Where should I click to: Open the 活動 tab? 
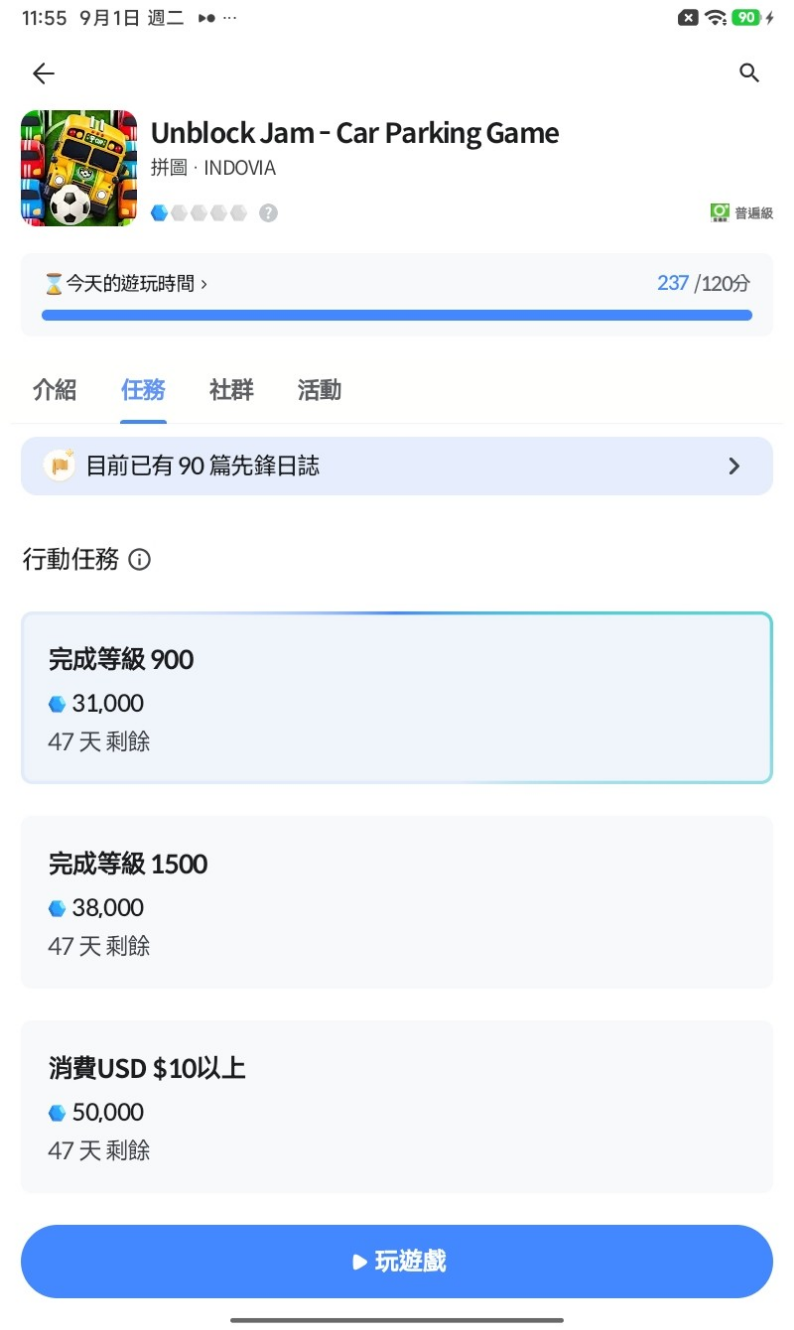[x=319, y=390]
